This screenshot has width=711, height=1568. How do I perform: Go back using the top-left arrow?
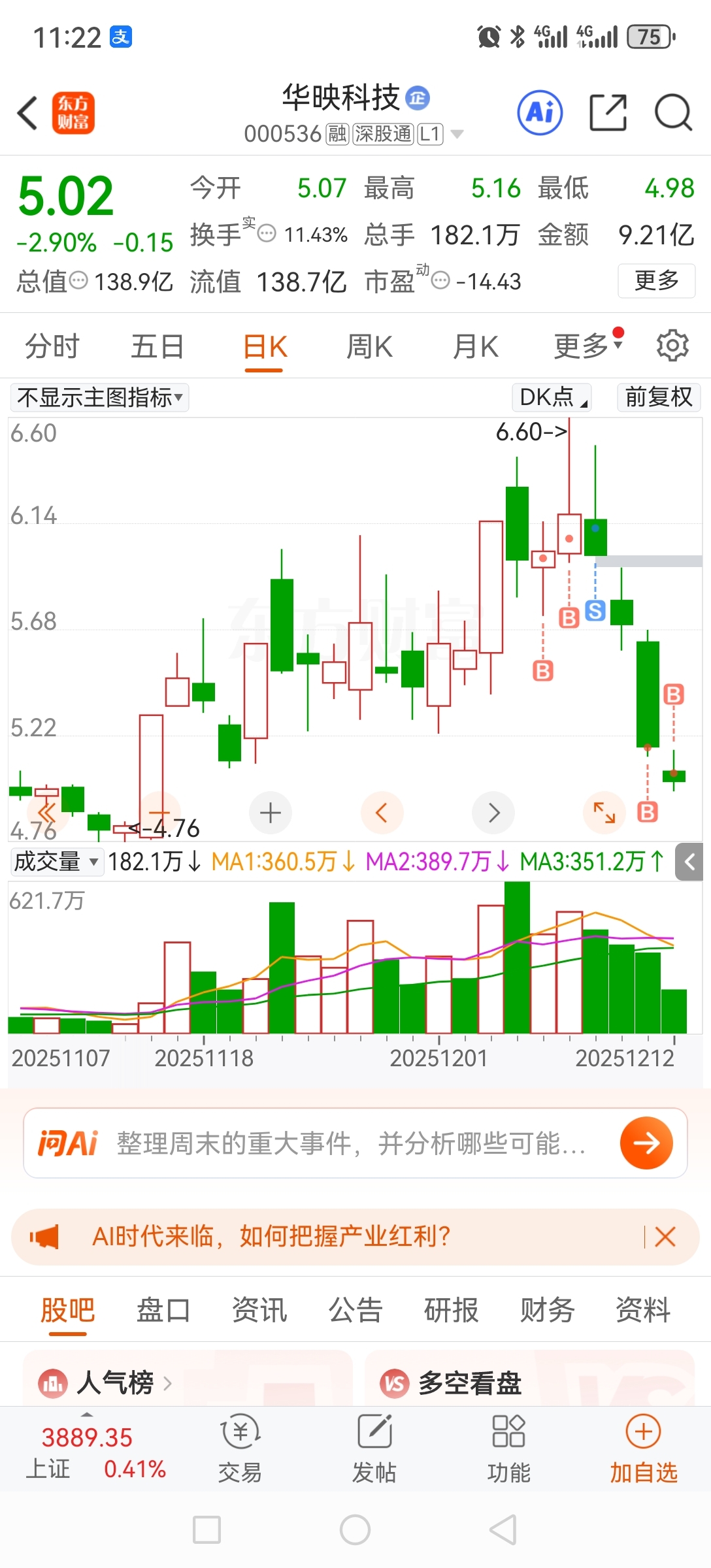click(27, 113)
